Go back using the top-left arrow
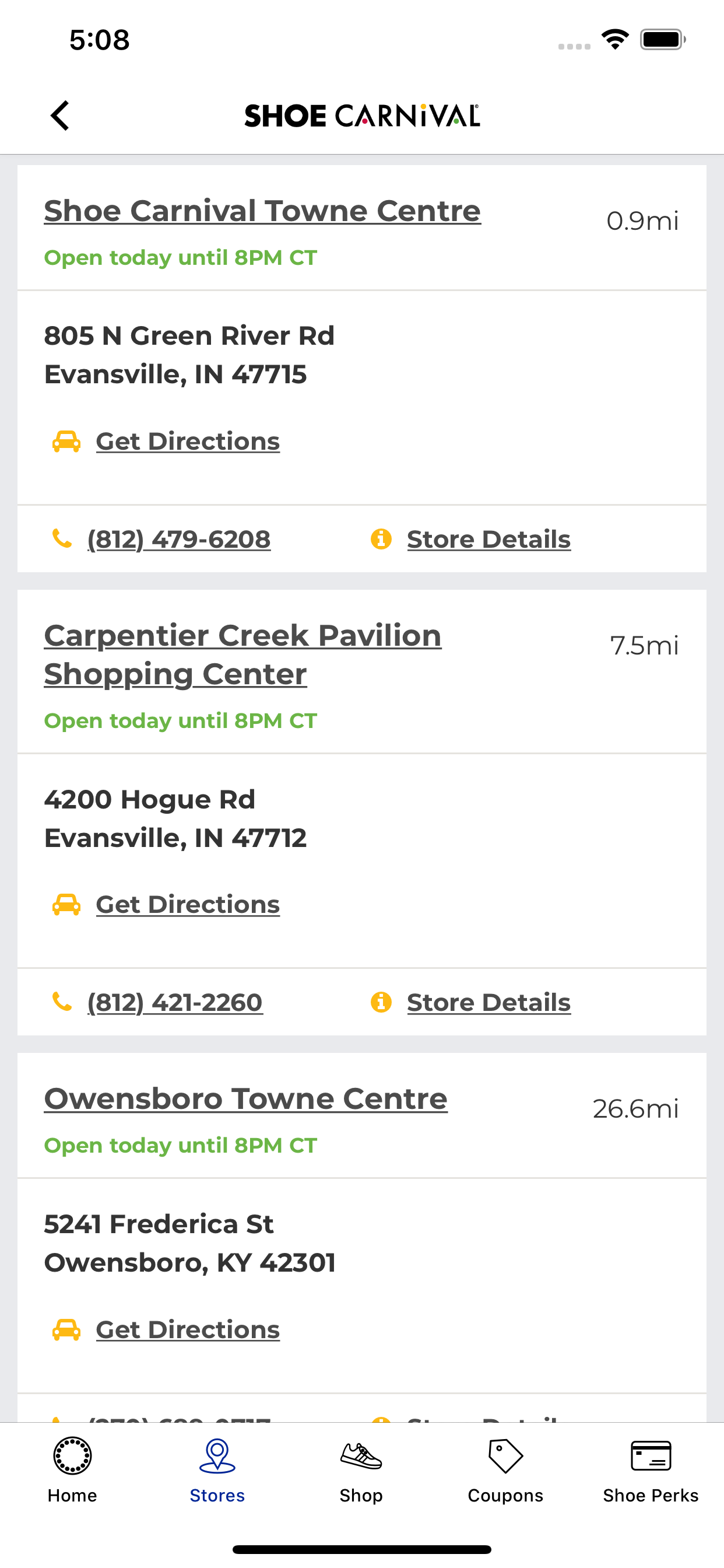This screenshot has height=1568, width=724. pos(59,116)
